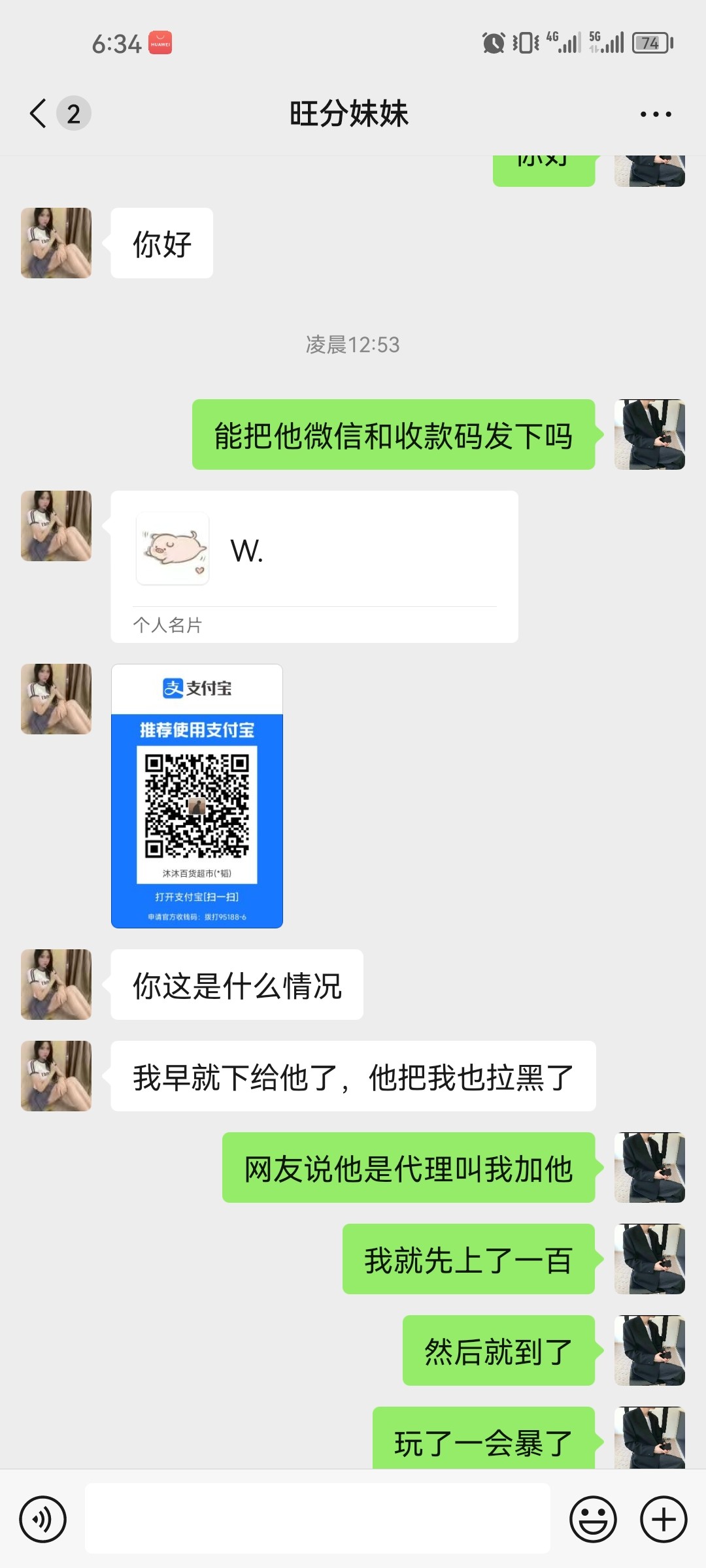Tap the back arrow to exit chat
This screenshot has height=1568, width=706.
[x=37, y=113]
